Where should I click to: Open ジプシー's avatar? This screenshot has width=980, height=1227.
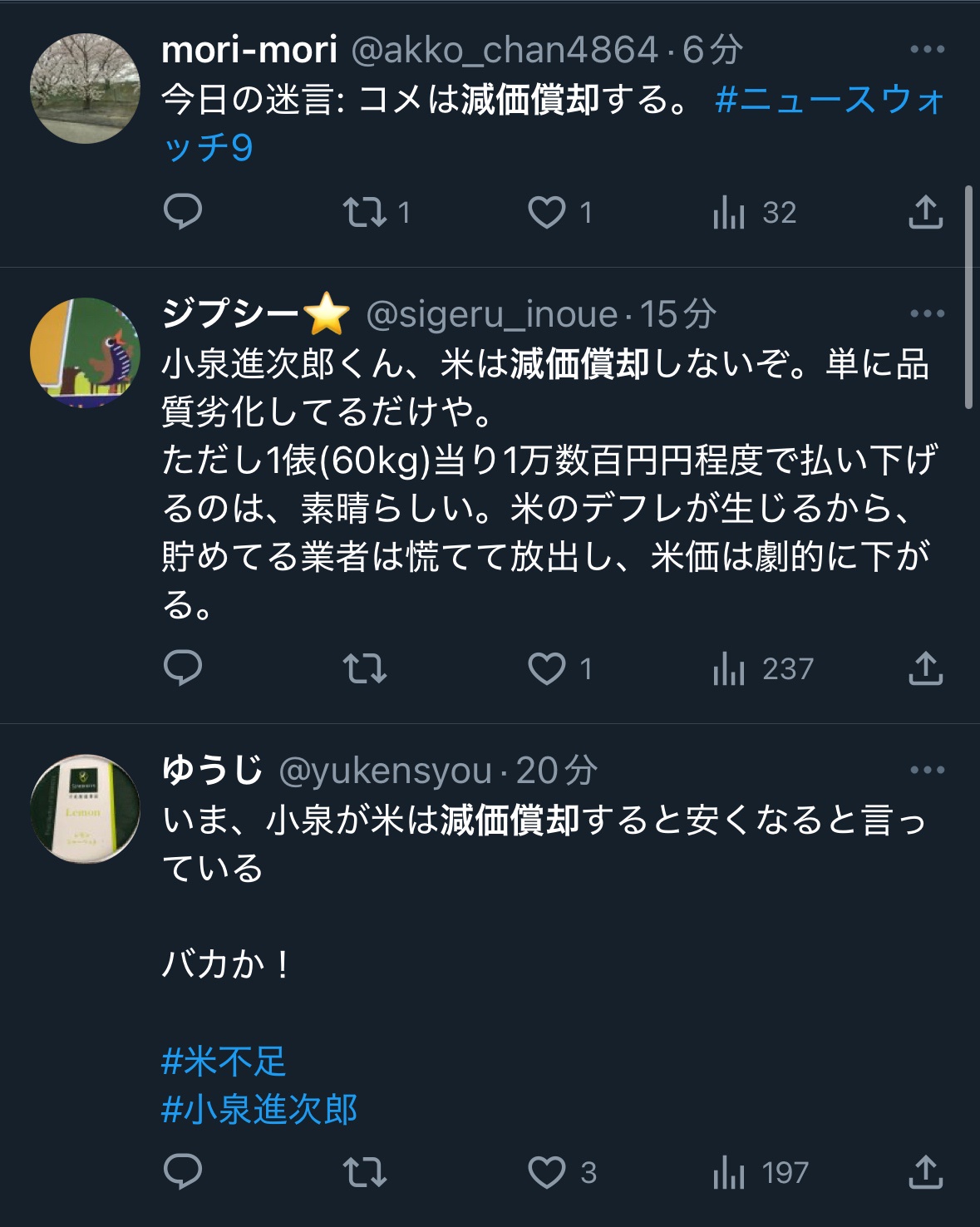pyautogui.click(x=85, y=352)
